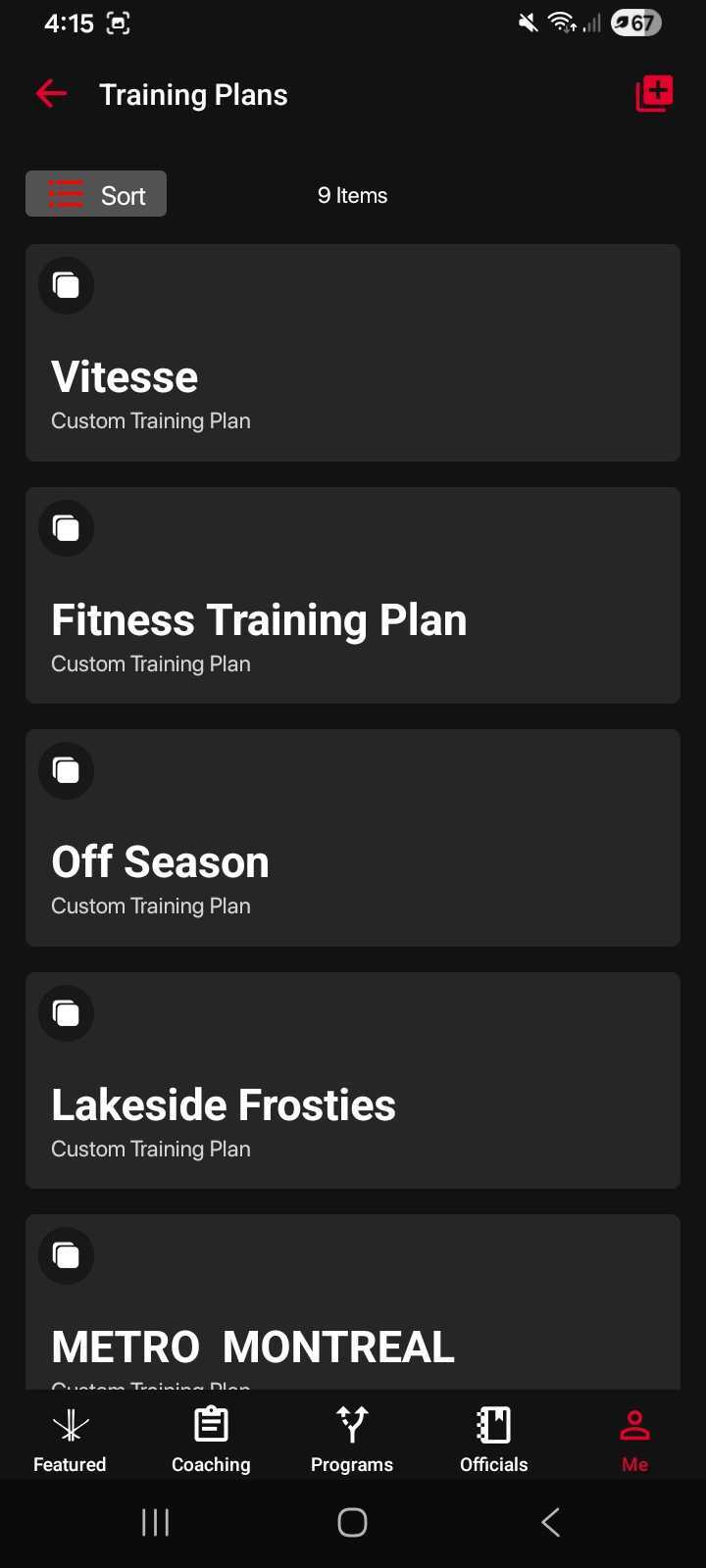Tap the Vitesse plan card icon
This screenshot has height=1568, width=706.
point(66,285)
